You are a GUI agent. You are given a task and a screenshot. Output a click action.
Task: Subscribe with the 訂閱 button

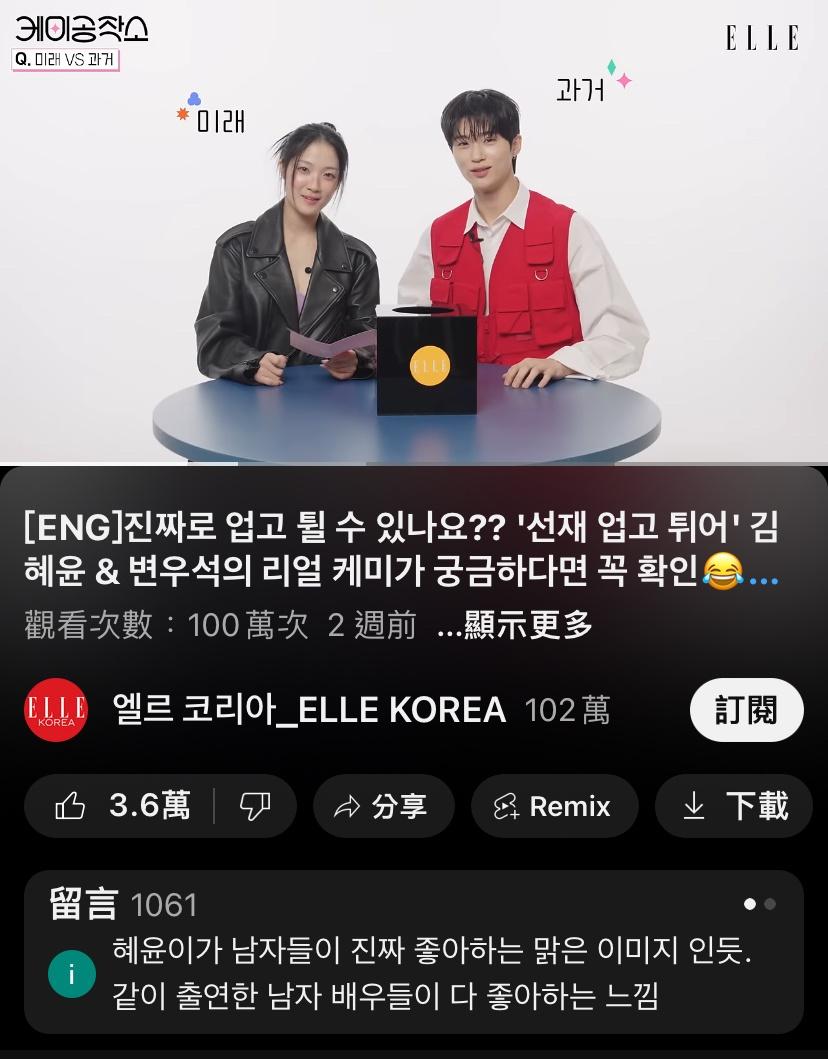point(746,710)
